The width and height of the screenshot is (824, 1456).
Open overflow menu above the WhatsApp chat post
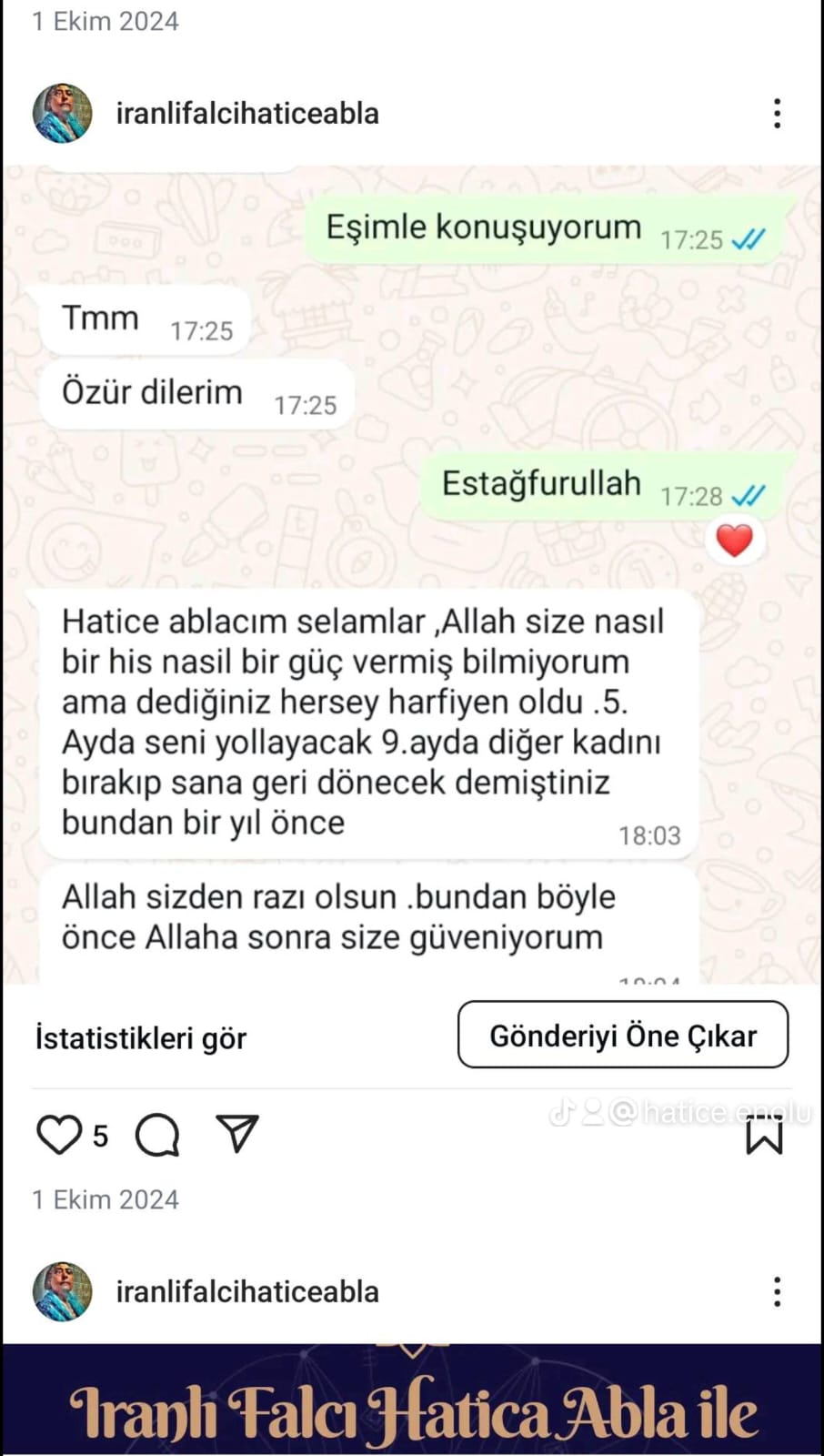(x=777, y=114)
